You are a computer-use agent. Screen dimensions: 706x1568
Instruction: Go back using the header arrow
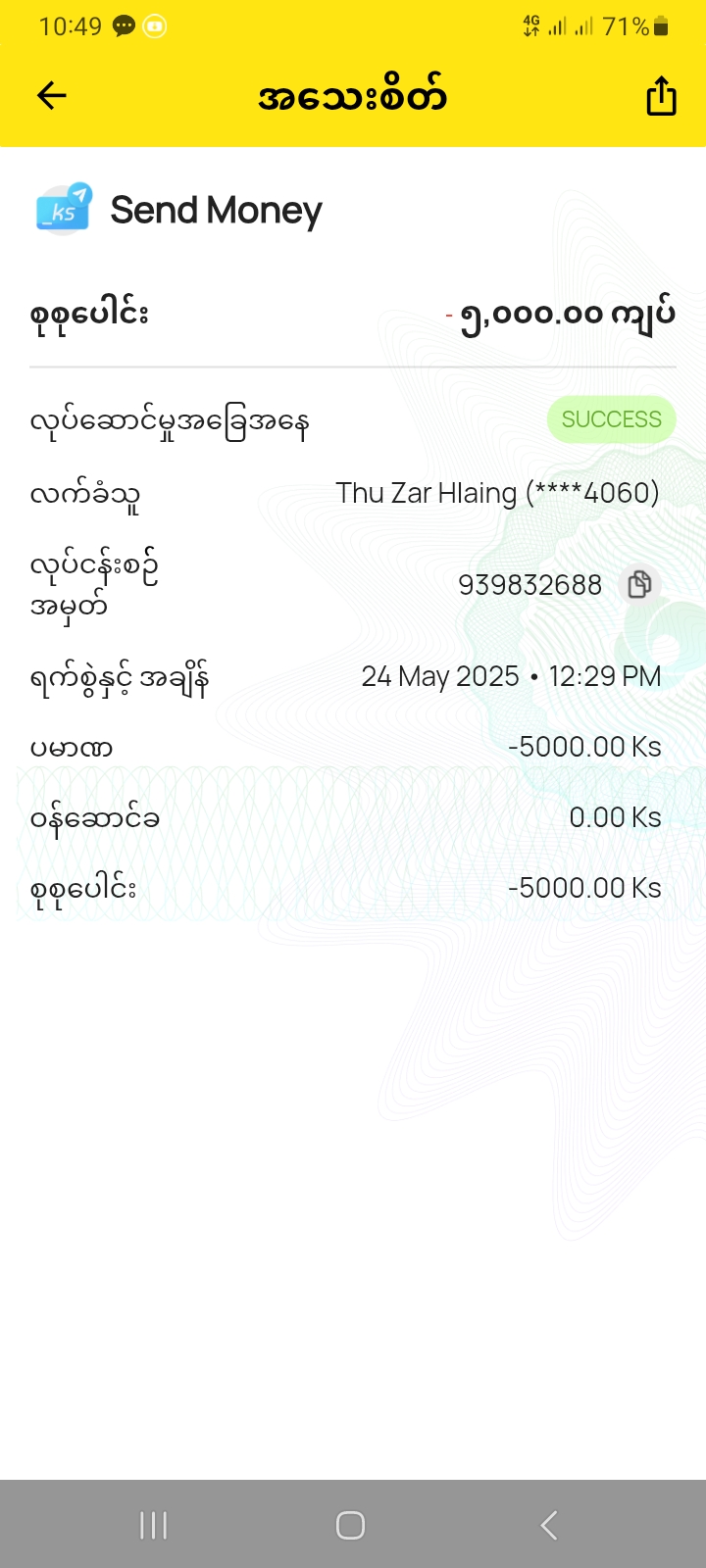[x=52, y=95]
